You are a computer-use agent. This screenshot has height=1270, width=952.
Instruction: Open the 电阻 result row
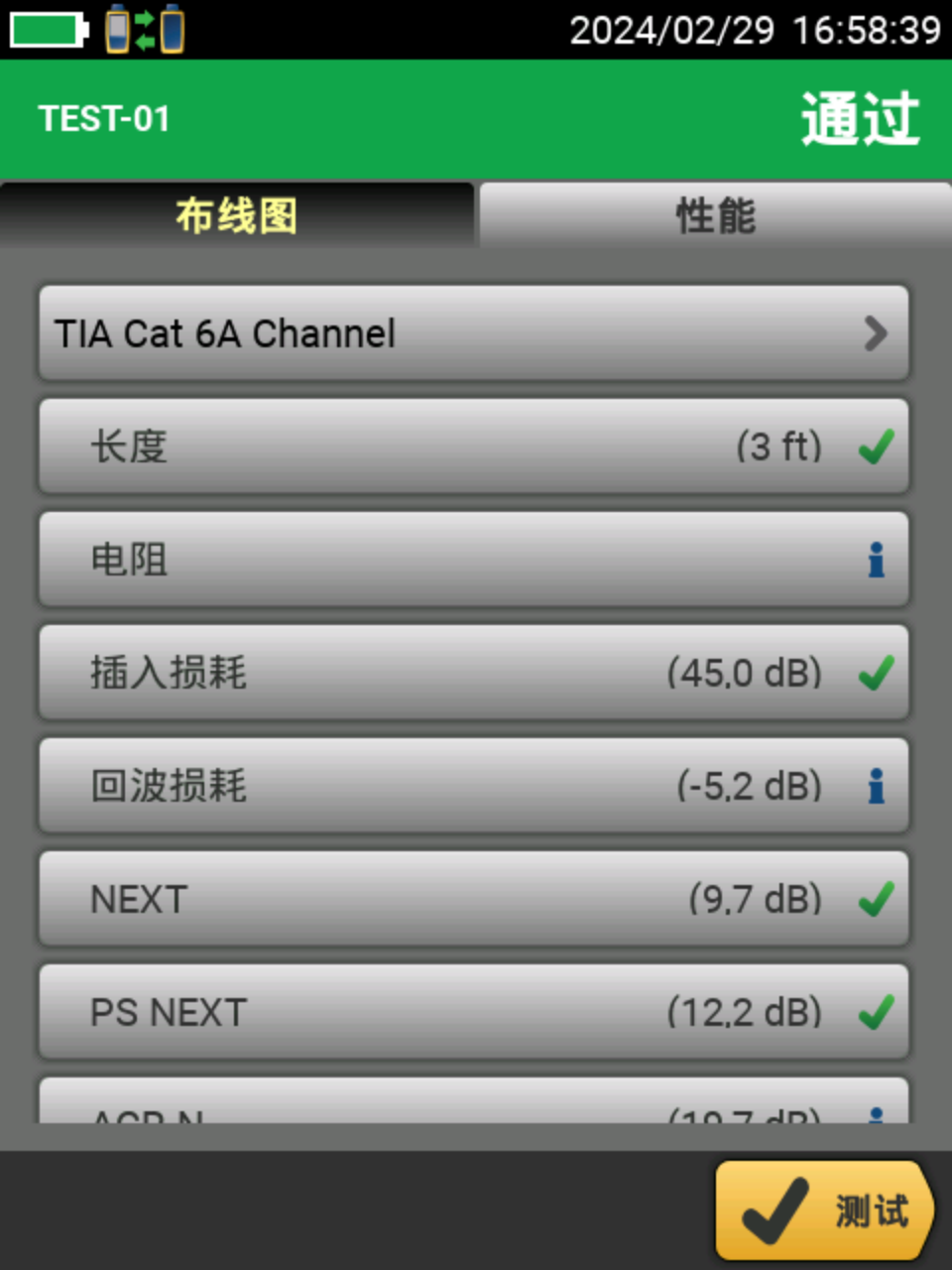(474, 560)
